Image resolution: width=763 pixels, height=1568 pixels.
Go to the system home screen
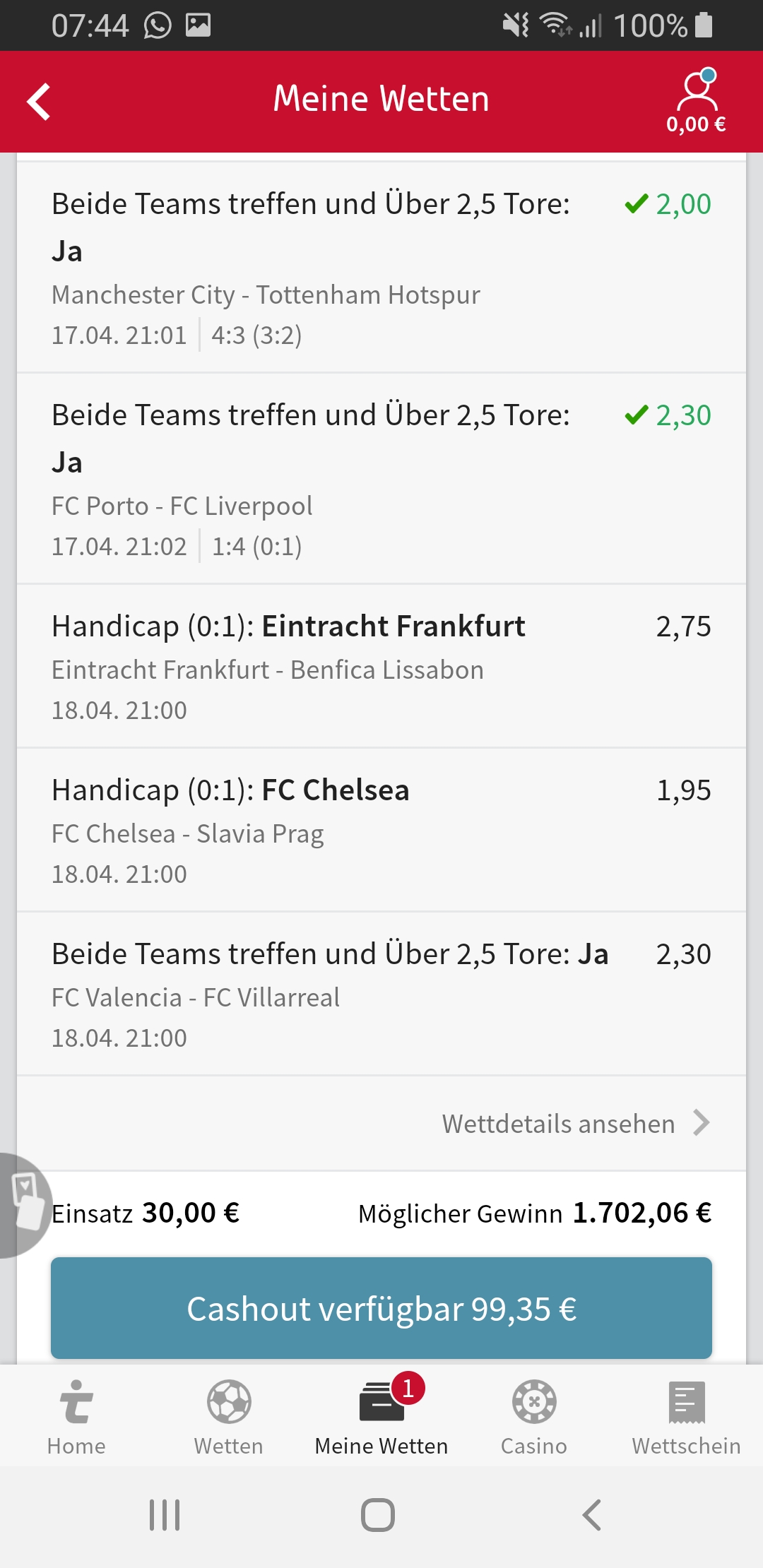click(378, 1515)
